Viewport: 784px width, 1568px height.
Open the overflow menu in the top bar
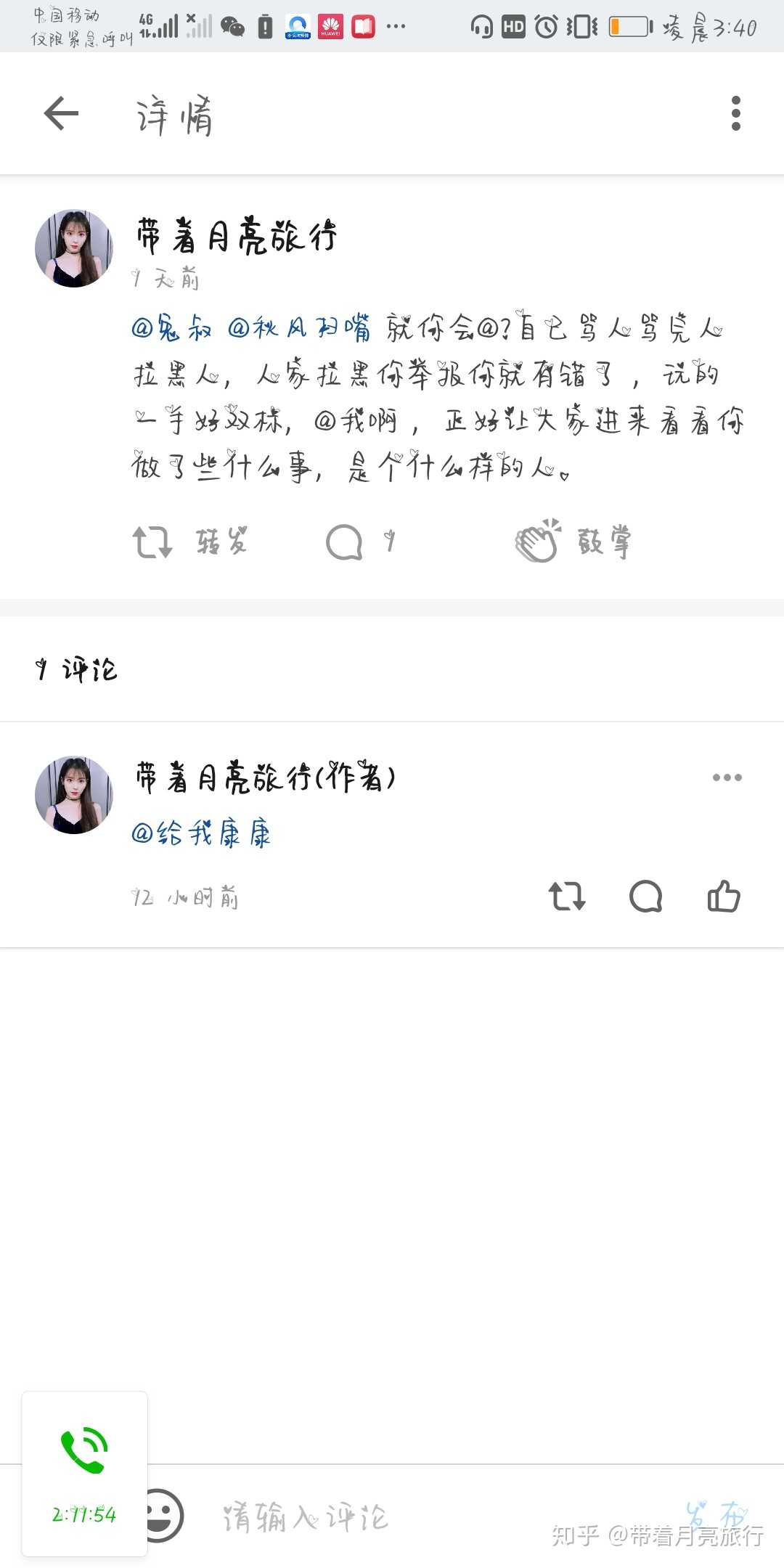pyautogui.click(x=735, y=114)
